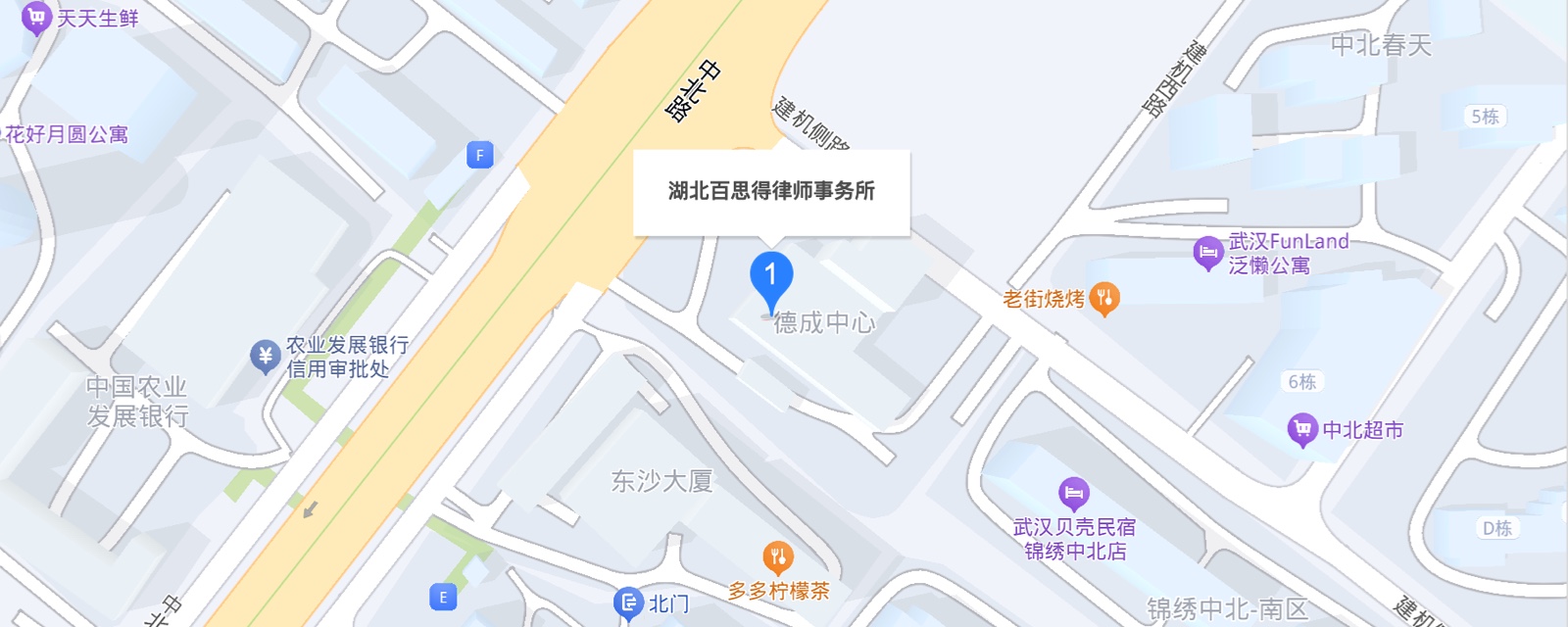Tap the subway exit E marker
1568x627 pixels.
click(x=443, y=597)
